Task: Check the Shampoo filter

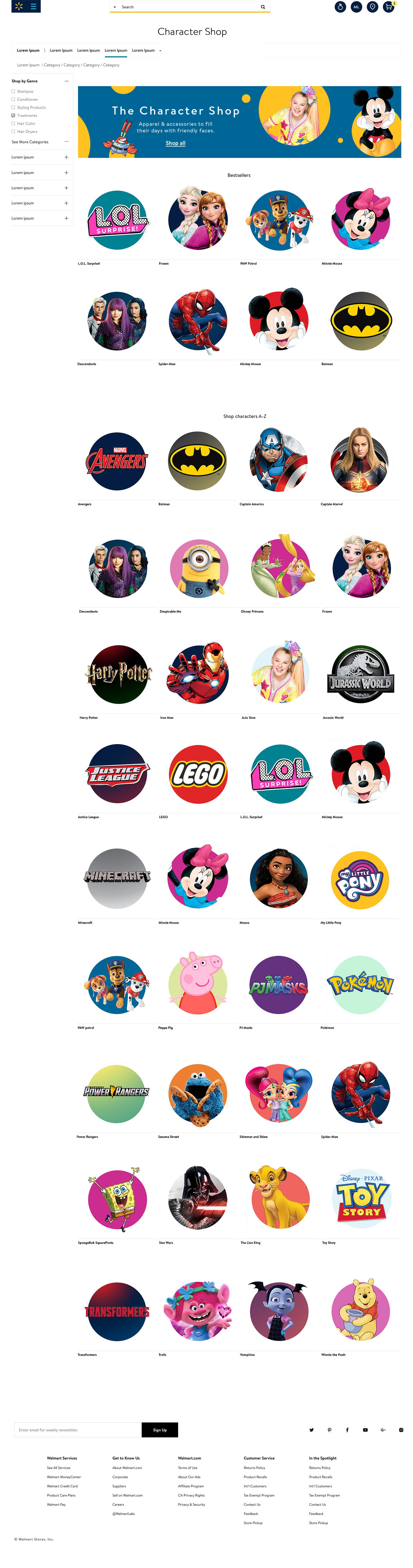Action: point(13,91)
